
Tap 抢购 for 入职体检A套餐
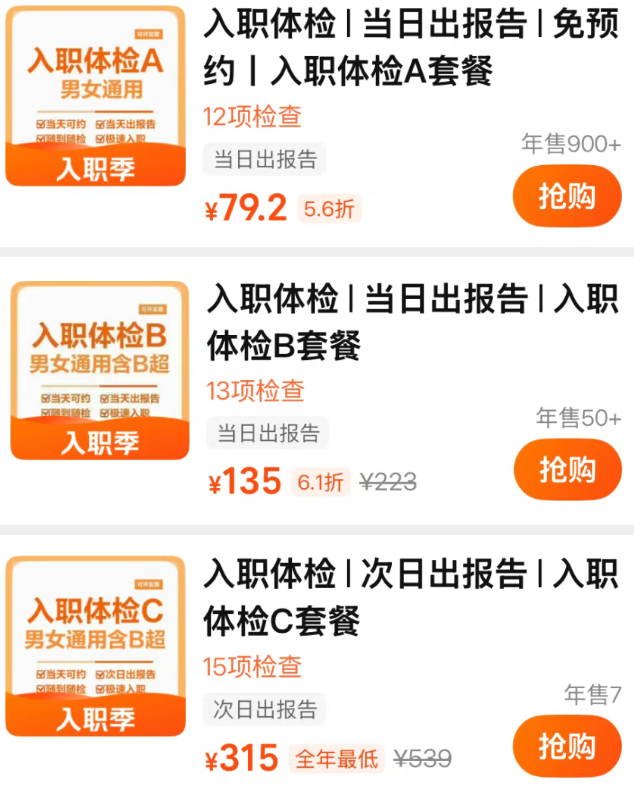(x=567, y=196)
